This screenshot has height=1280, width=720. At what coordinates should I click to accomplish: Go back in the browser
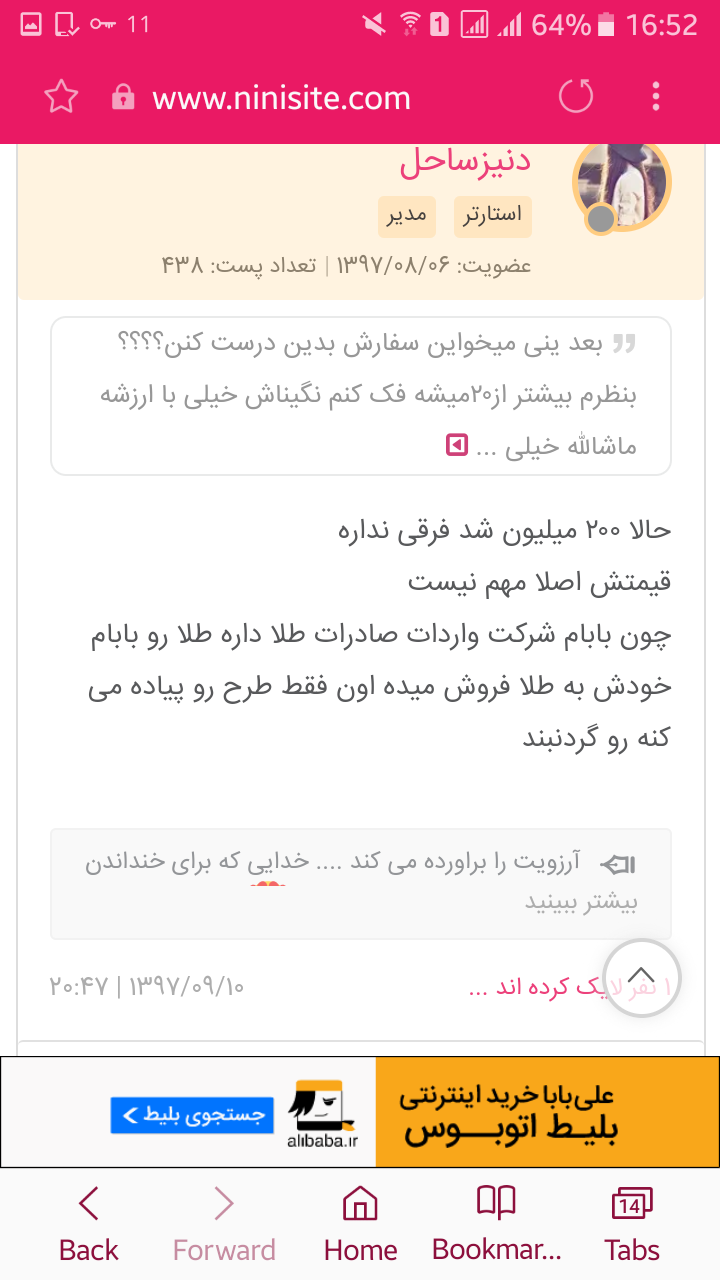88,1225
